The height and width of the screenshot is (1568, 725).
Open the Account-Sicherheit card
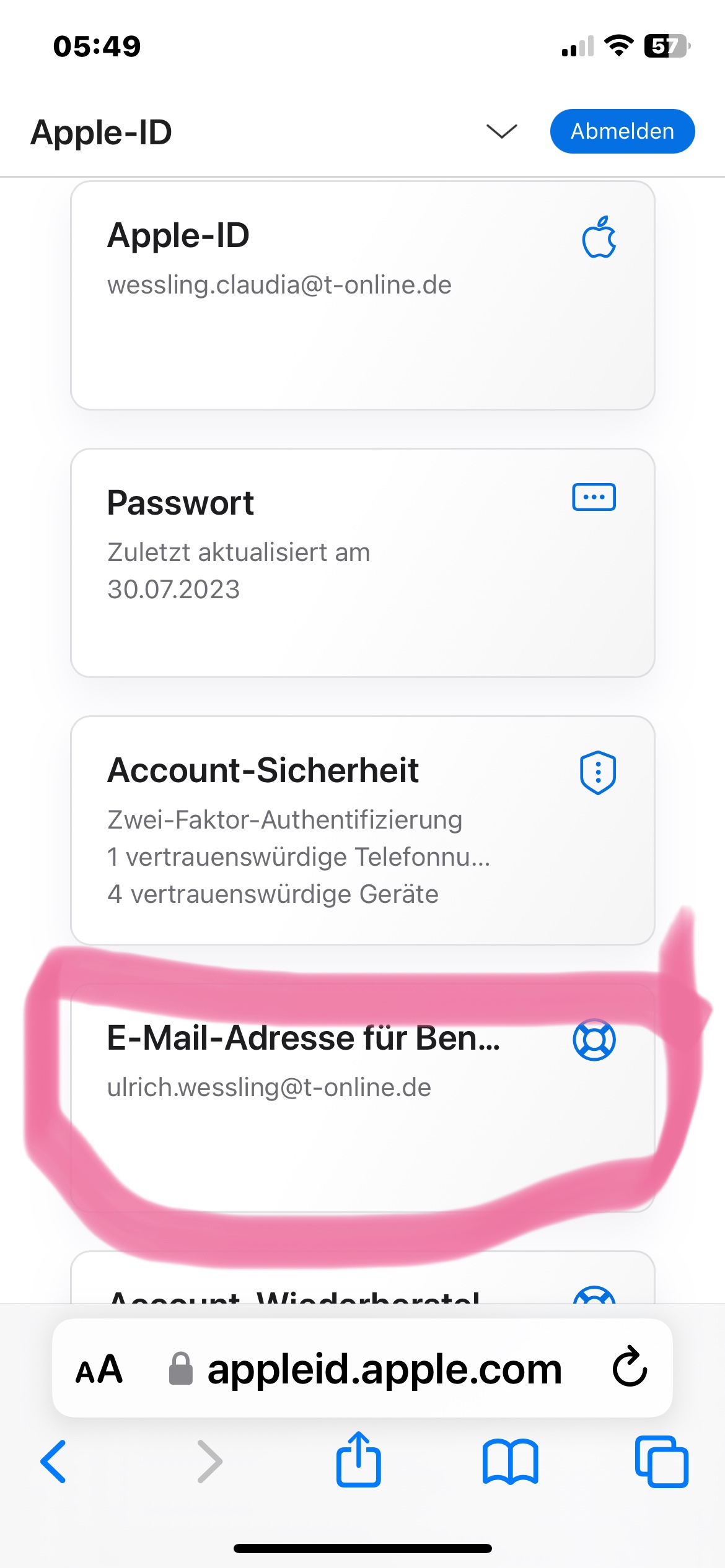(362, 830)
